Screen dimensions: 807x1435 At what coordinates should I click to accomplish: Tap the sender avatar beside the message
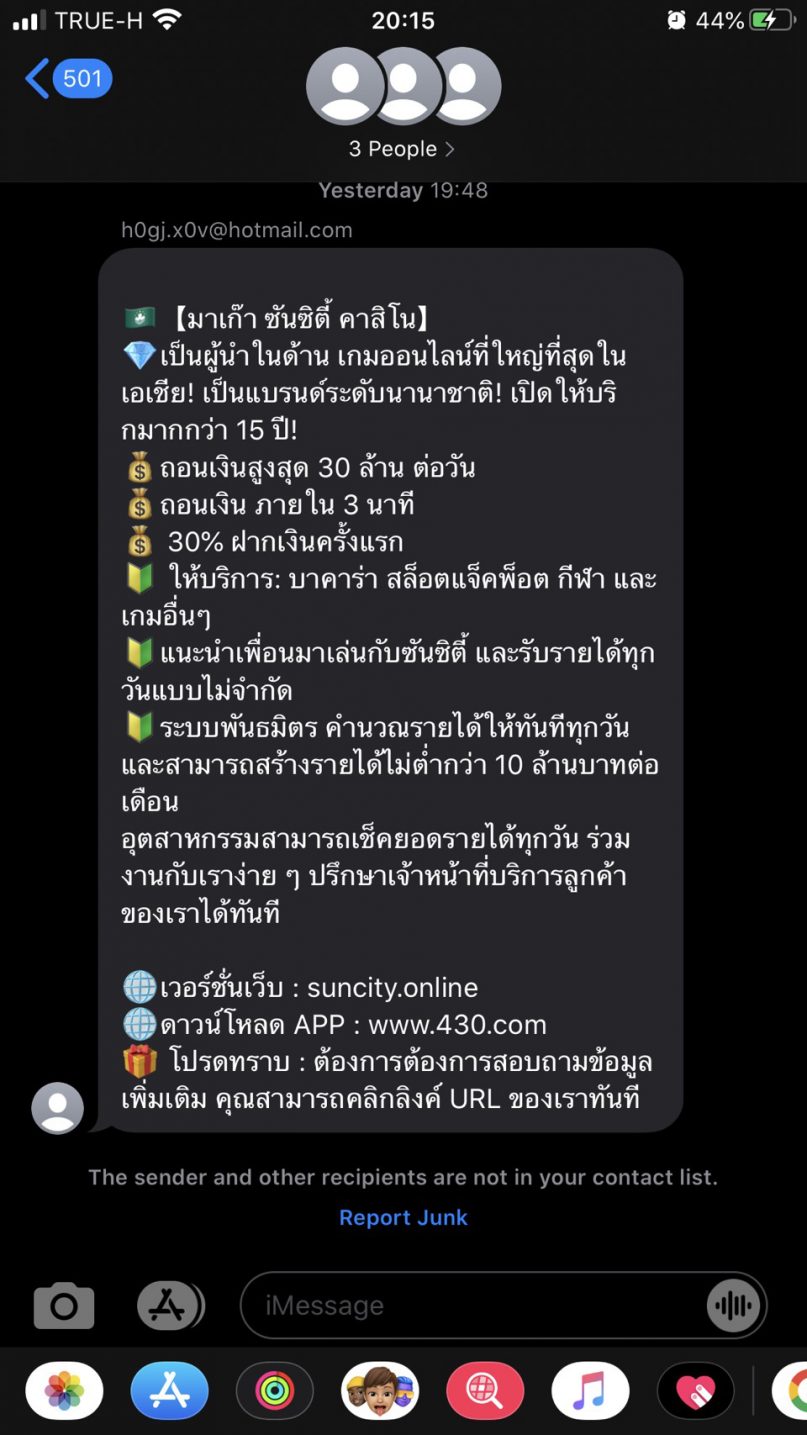pos(58,1108)
